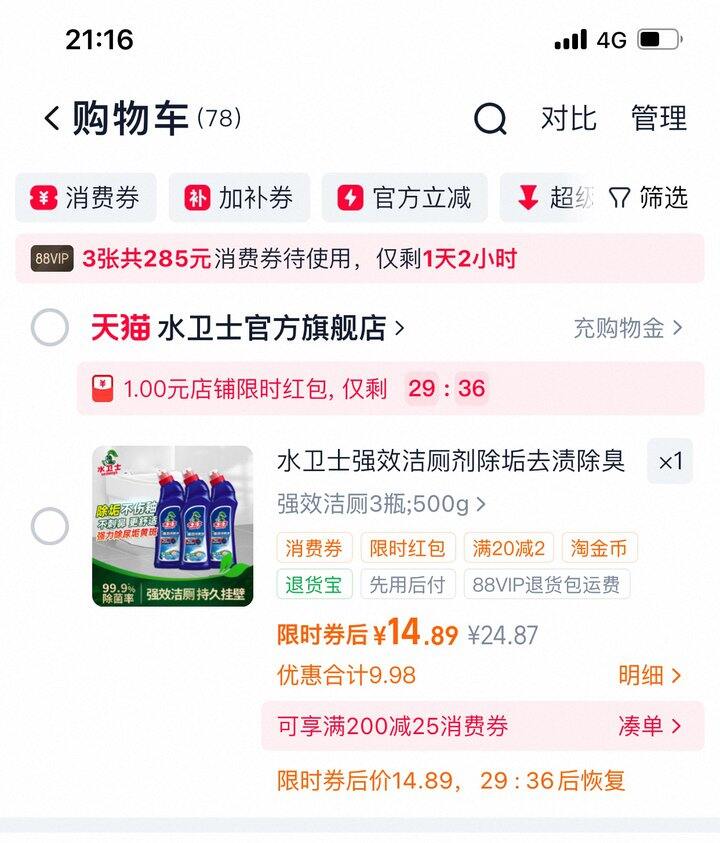Viewport: 720px width, 843px height.
Task: View 明细 of the discount total
Action: pyautogui.click(x=649, y=675)
